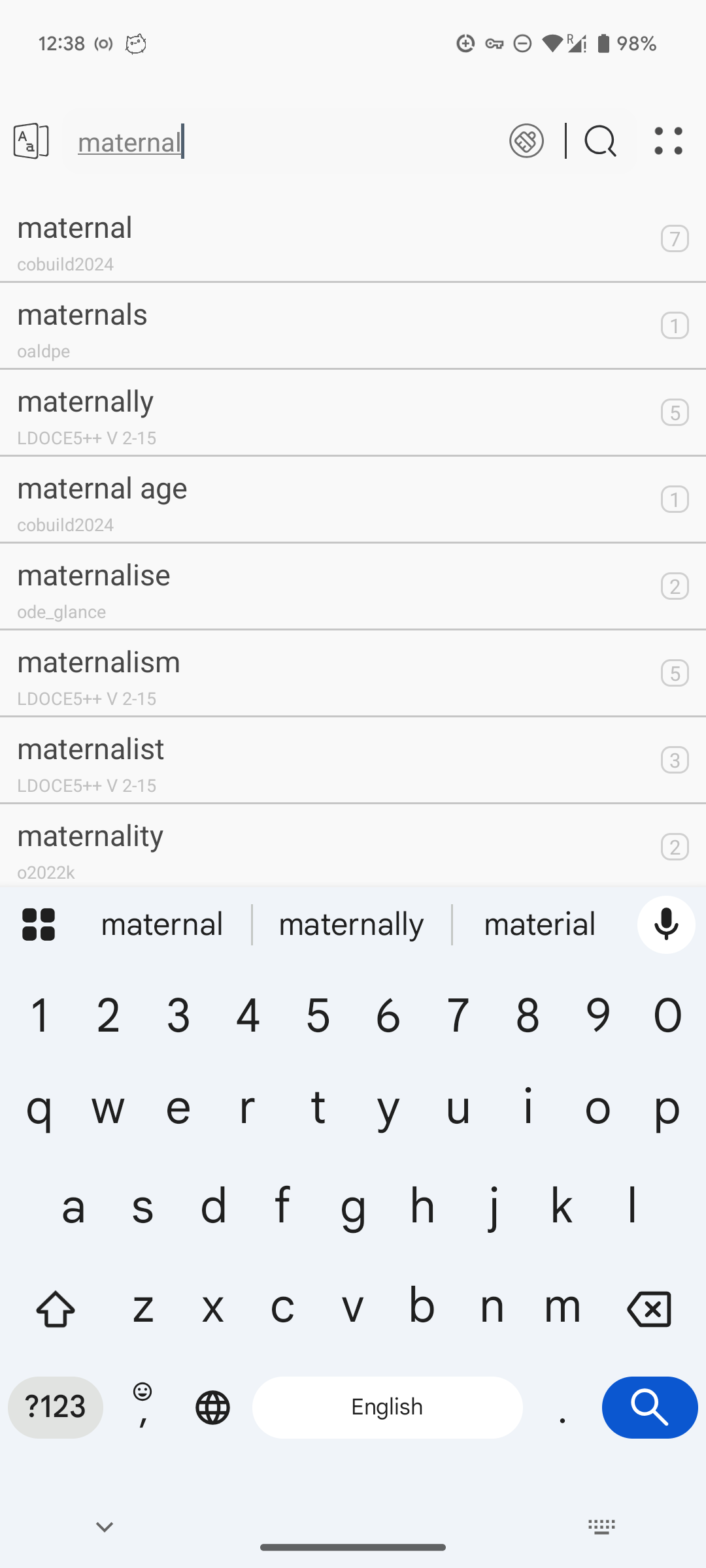Tap the dictionary book icon
Image resolution: width=706 pixels, height=1568 pixels.
(31, 141)
